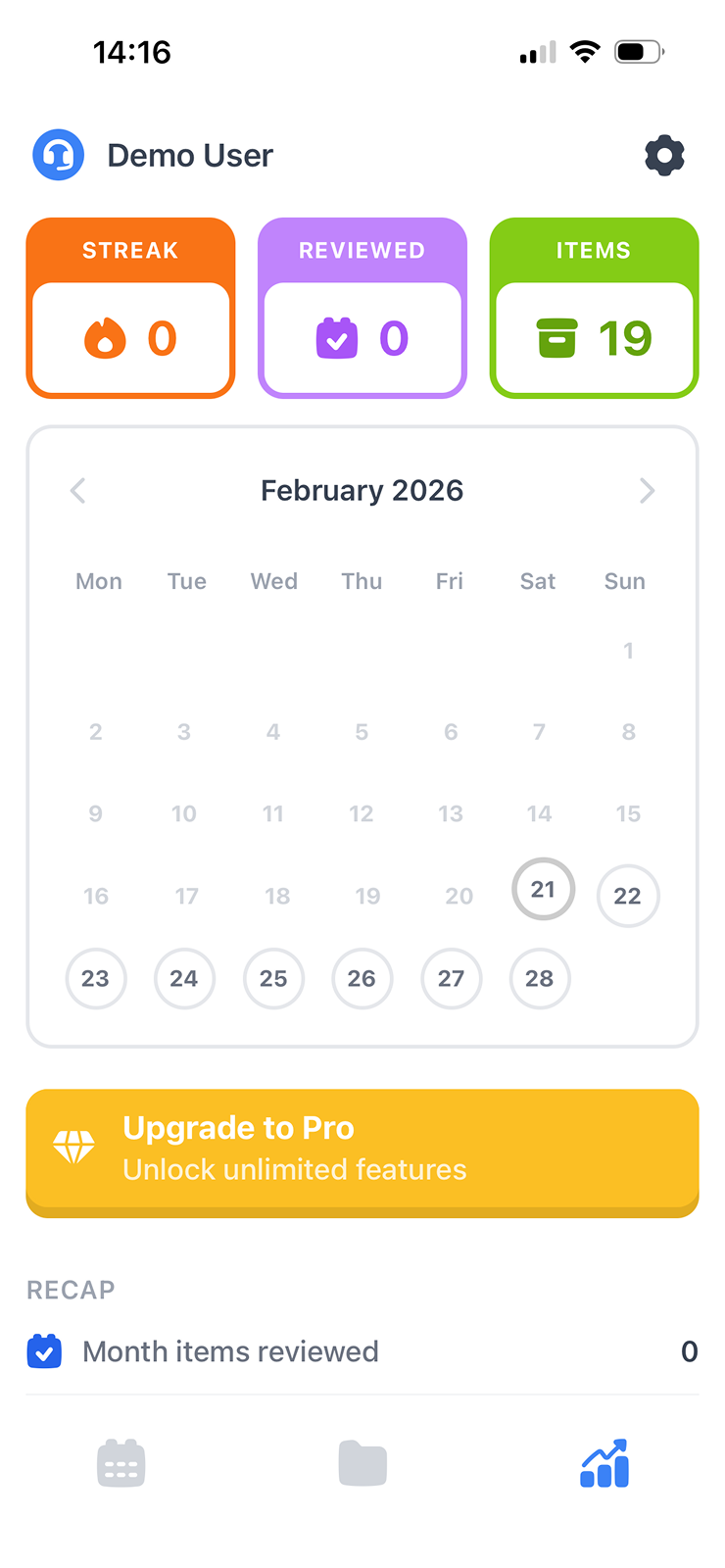Screen dimensions: 725x1568
Task: Go to the previous month
Action: pyautogui.click(x=78, y=490)
